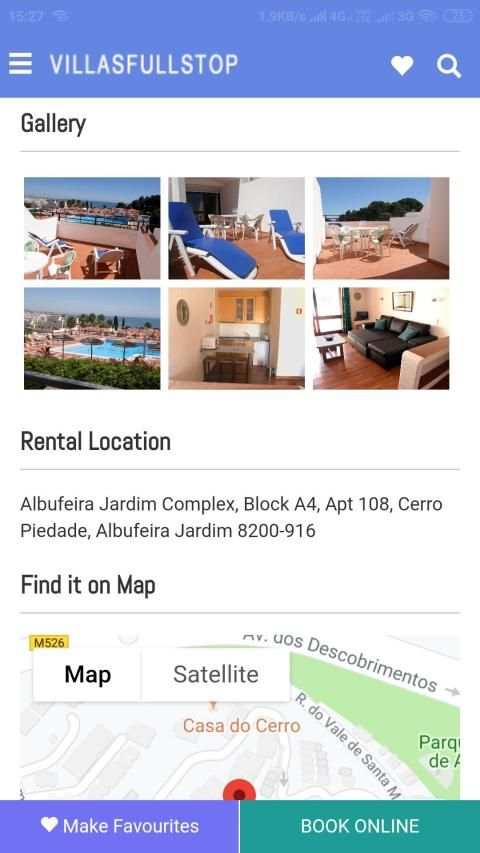480x853 pixels.
Task: Switch map to Satellite view
Action: click(x=216, y=675)
